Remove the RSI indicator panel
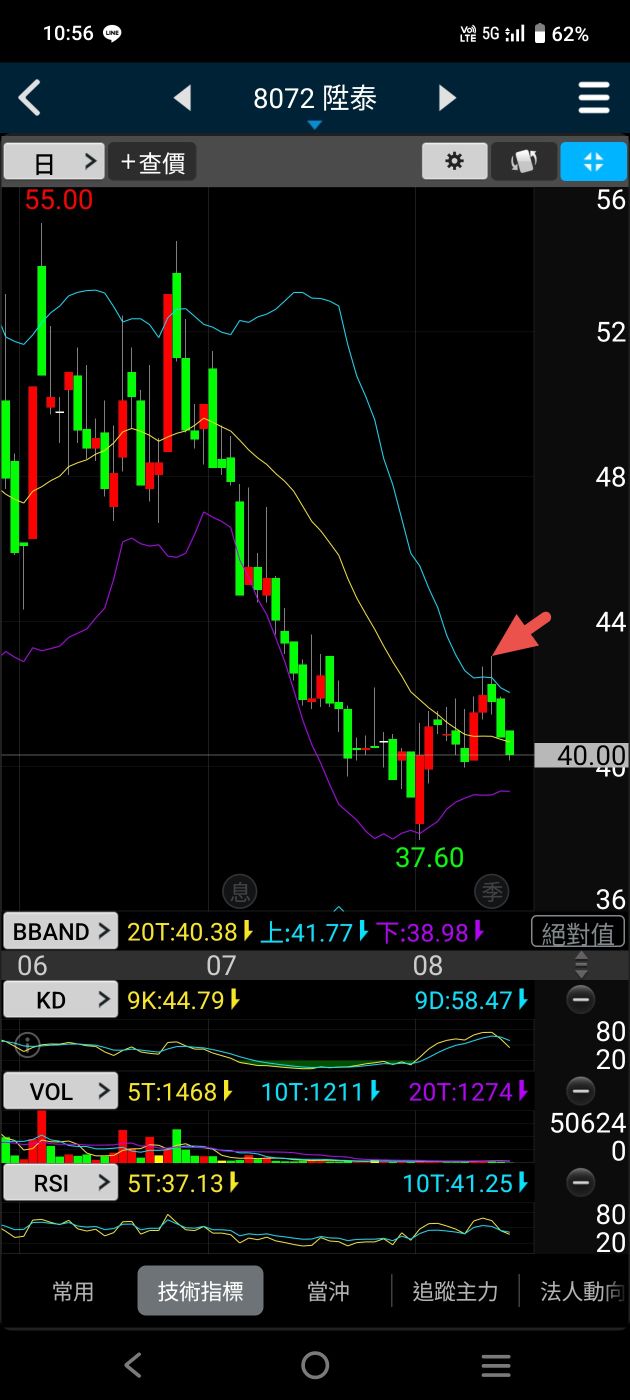Viewport: 630px width, 1400px height. pyautogui.click(x=580, y=1183)
